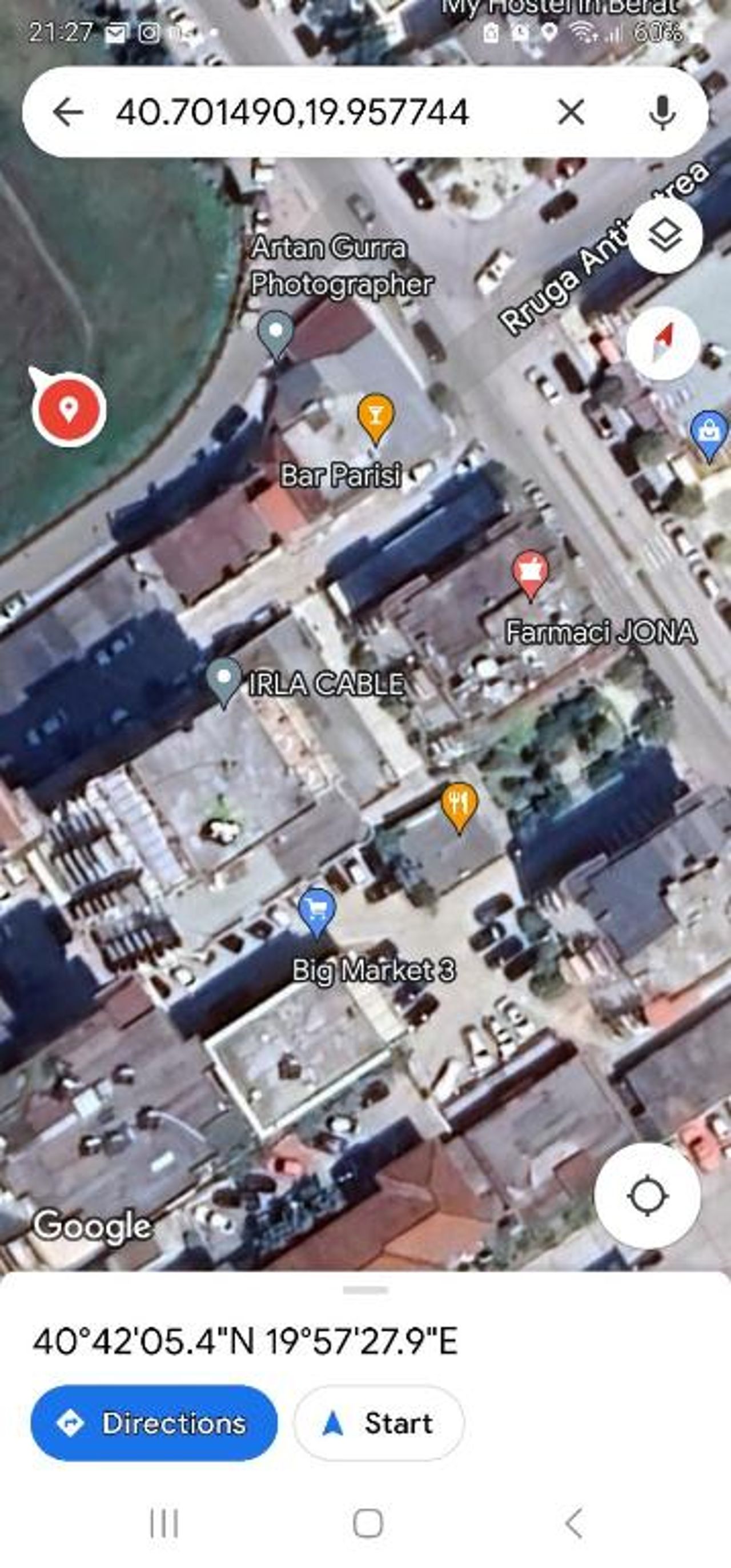Clear the coordinates search text
The image size is (731, 1568).
pyautogui.click(x=571, y=112)
